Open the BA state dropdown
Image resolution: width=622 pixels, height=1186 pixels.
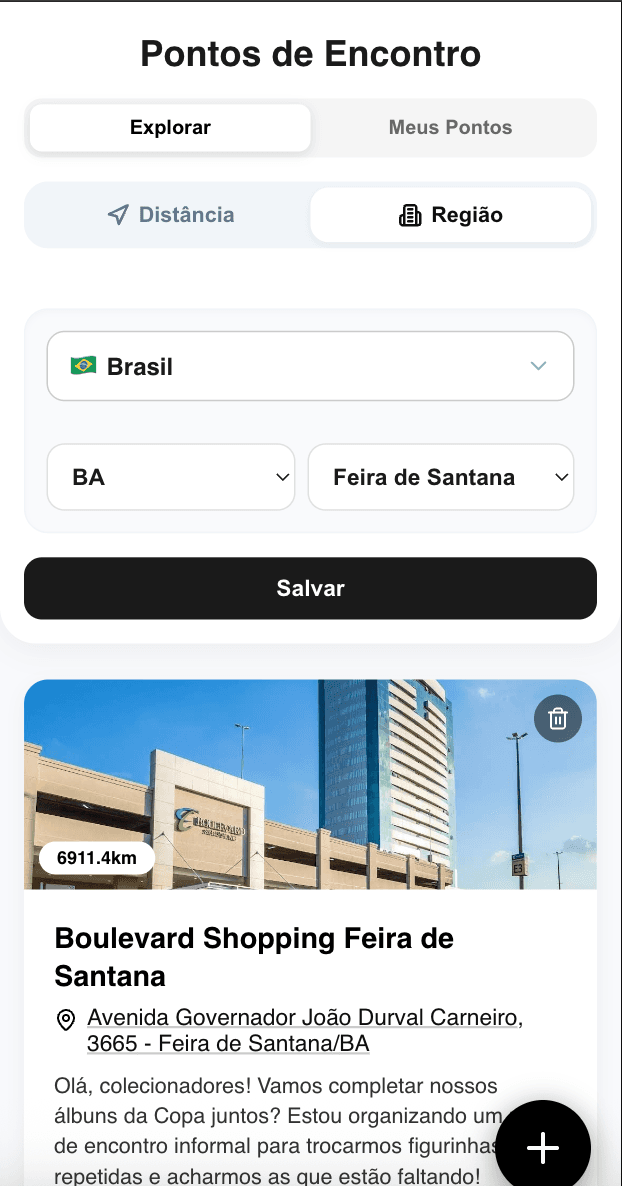pyautogui.click(x=171, y=477)
